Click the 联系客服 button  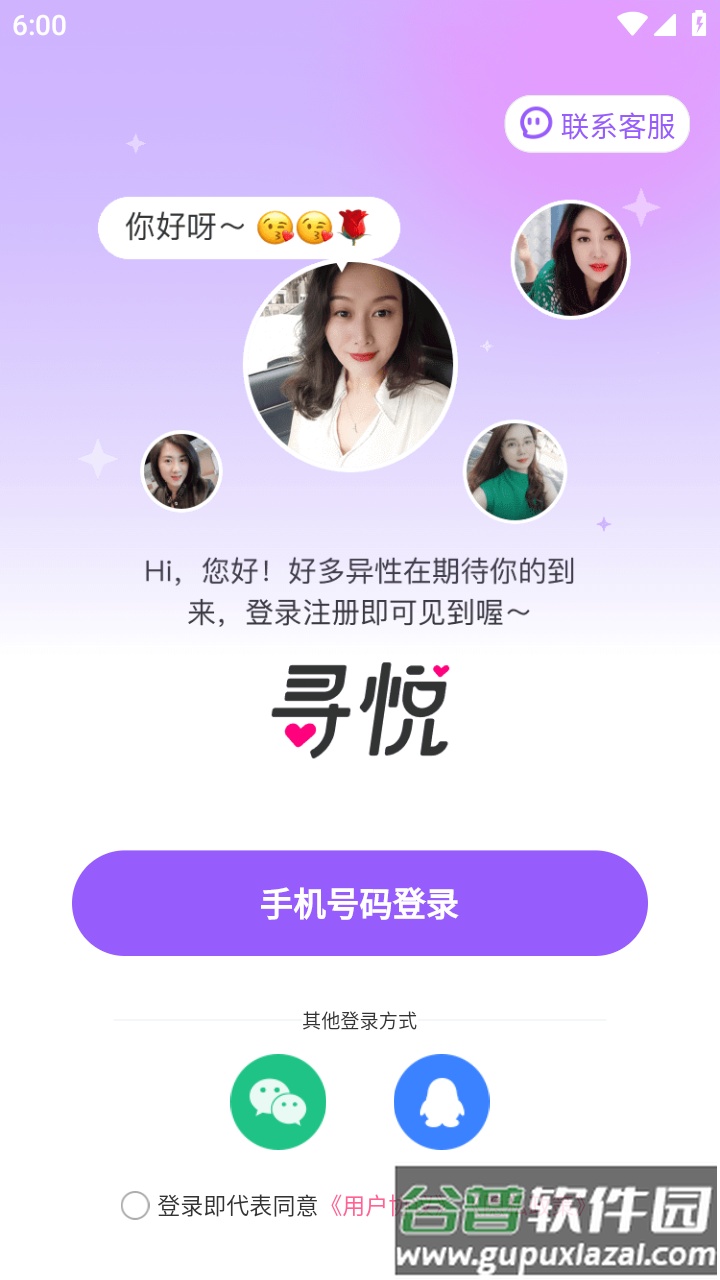[597, 123]
